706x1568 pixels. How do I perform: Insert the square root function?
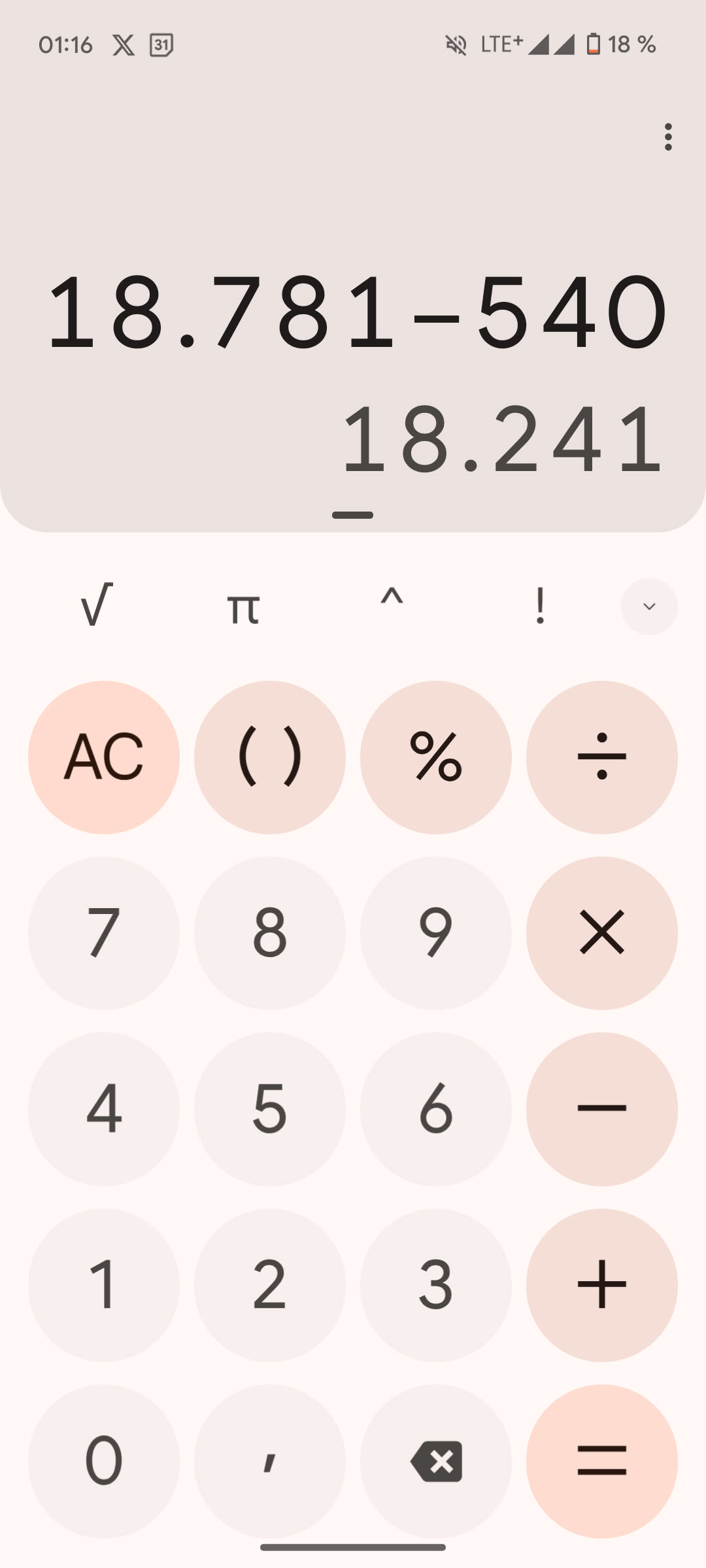tap(96, 606)
